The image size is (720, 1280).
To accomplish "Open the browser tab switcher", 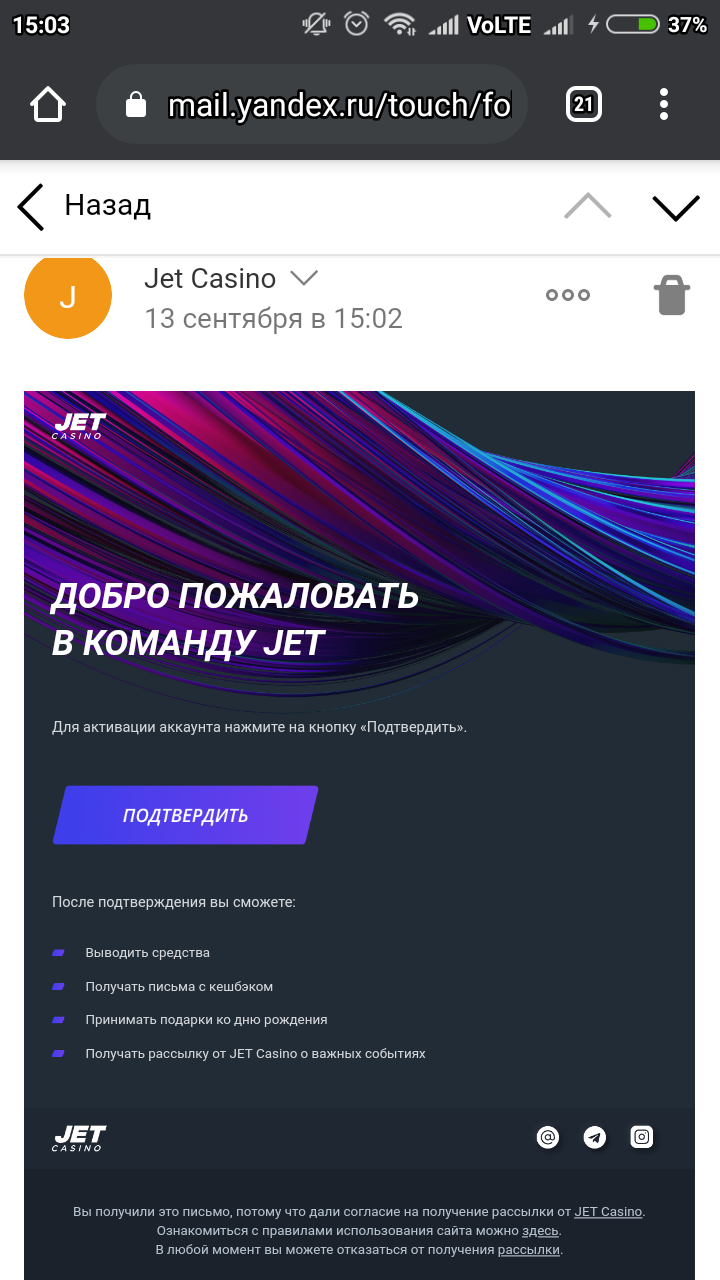I will point(583,105).
